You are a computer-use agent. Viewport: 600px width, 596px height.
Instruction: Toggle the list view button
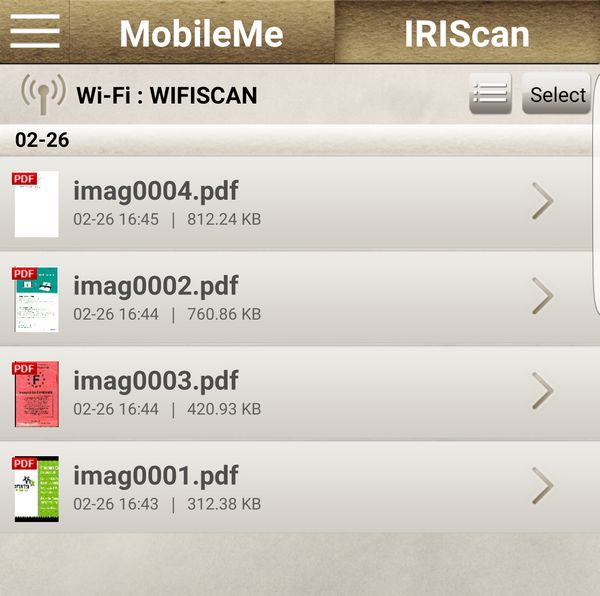point(490,95)
